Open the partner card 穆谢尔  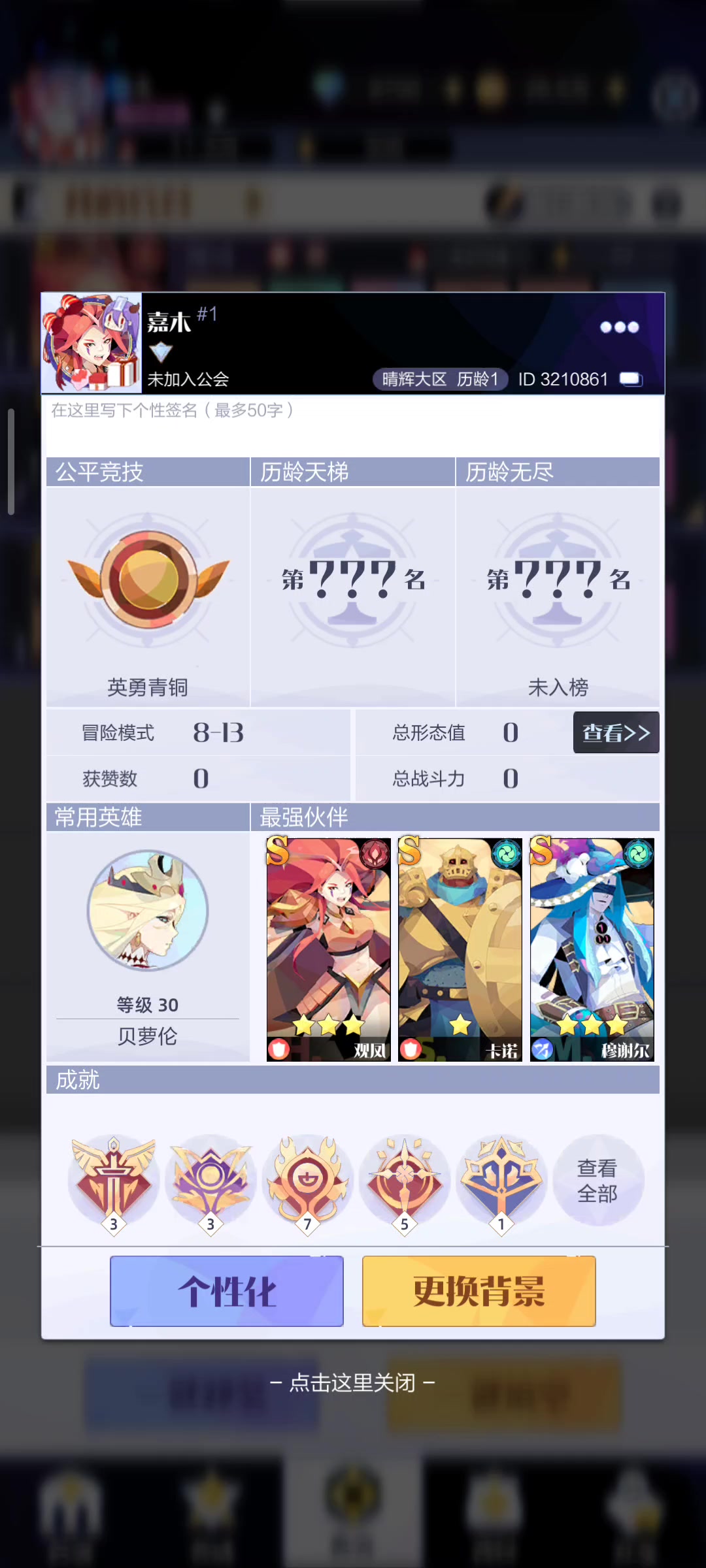(592, 949)
